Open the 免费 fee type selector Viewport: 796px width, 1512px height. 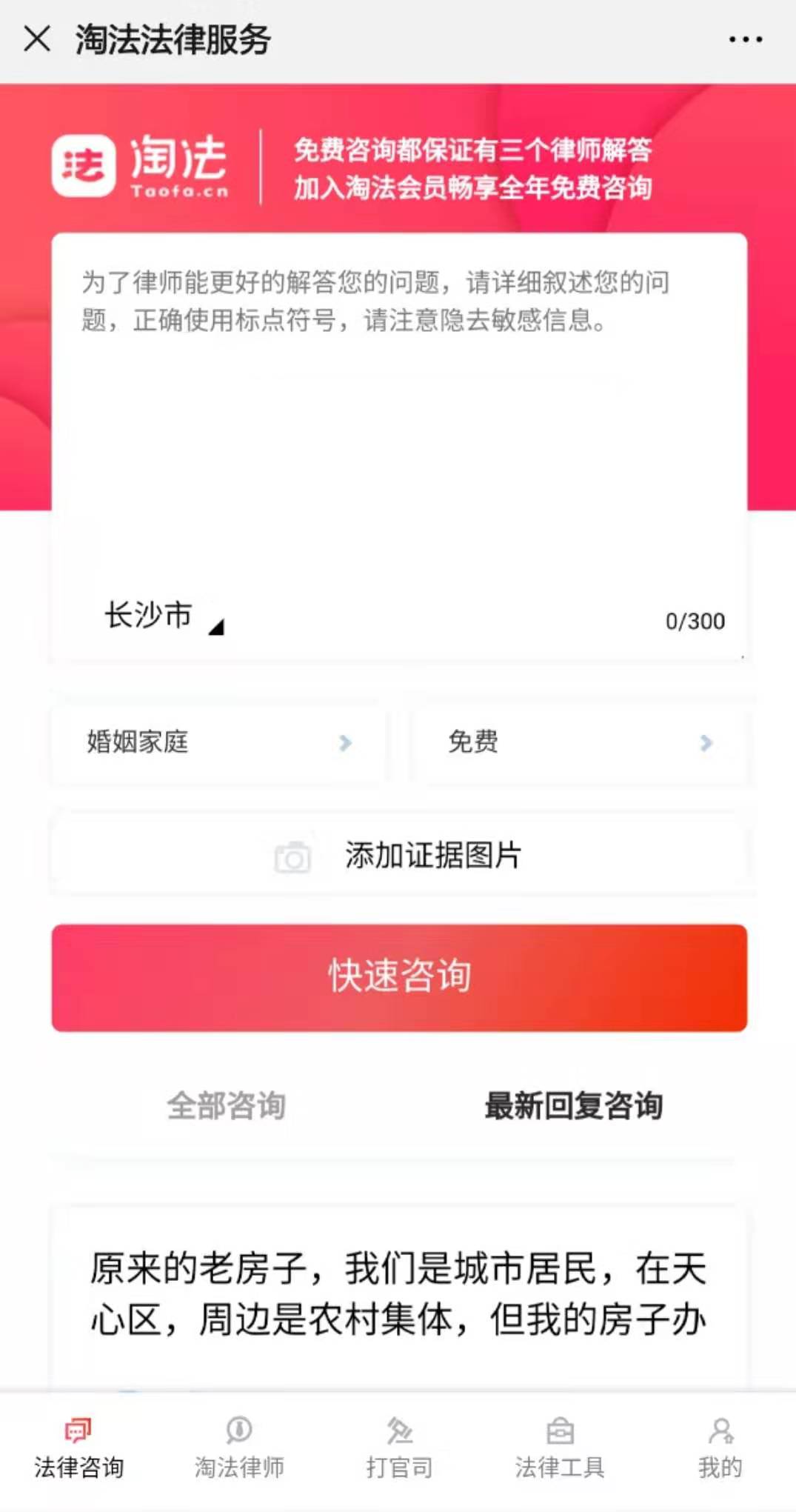pyautogui.click(x=580, y=742)
